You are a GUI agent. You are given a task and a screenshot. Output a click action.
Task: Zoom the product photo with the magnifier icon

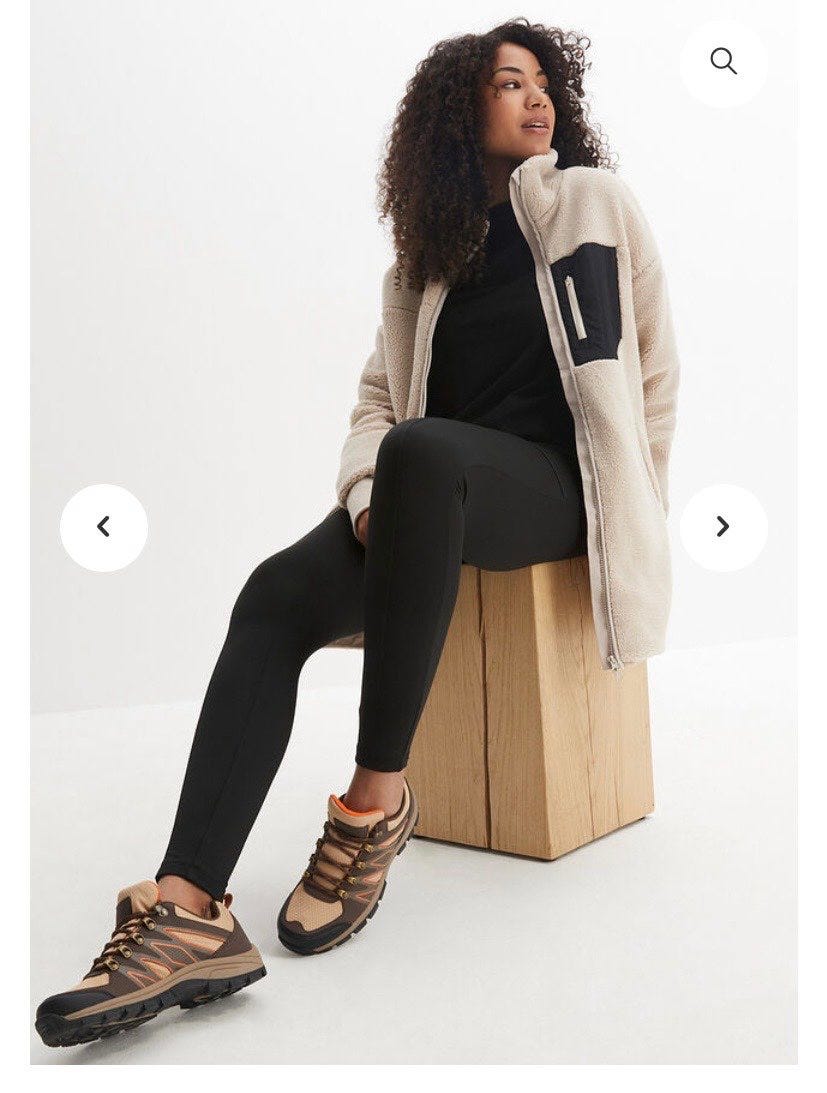723,62
